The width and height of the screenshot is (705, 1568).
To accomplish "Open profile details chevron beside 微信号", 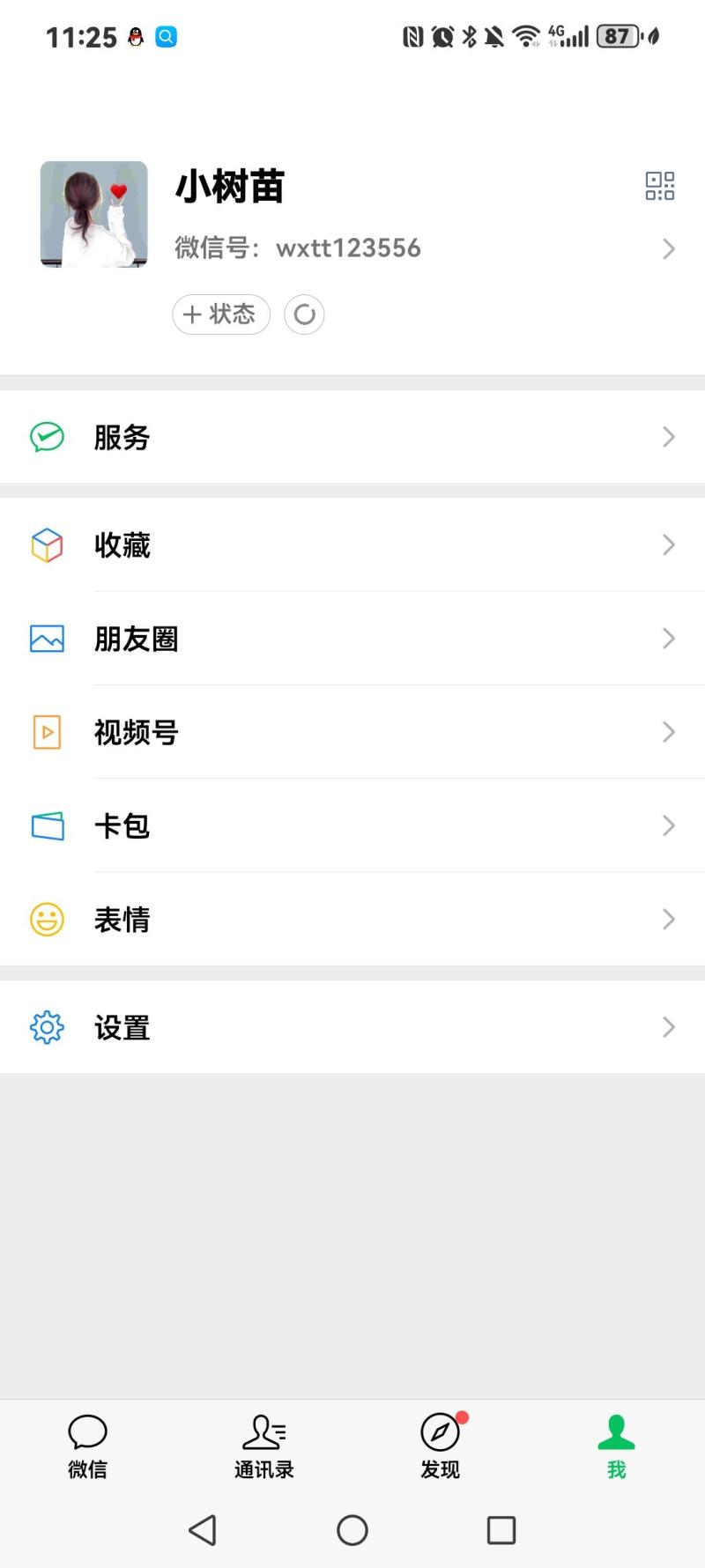I will 669,249.
